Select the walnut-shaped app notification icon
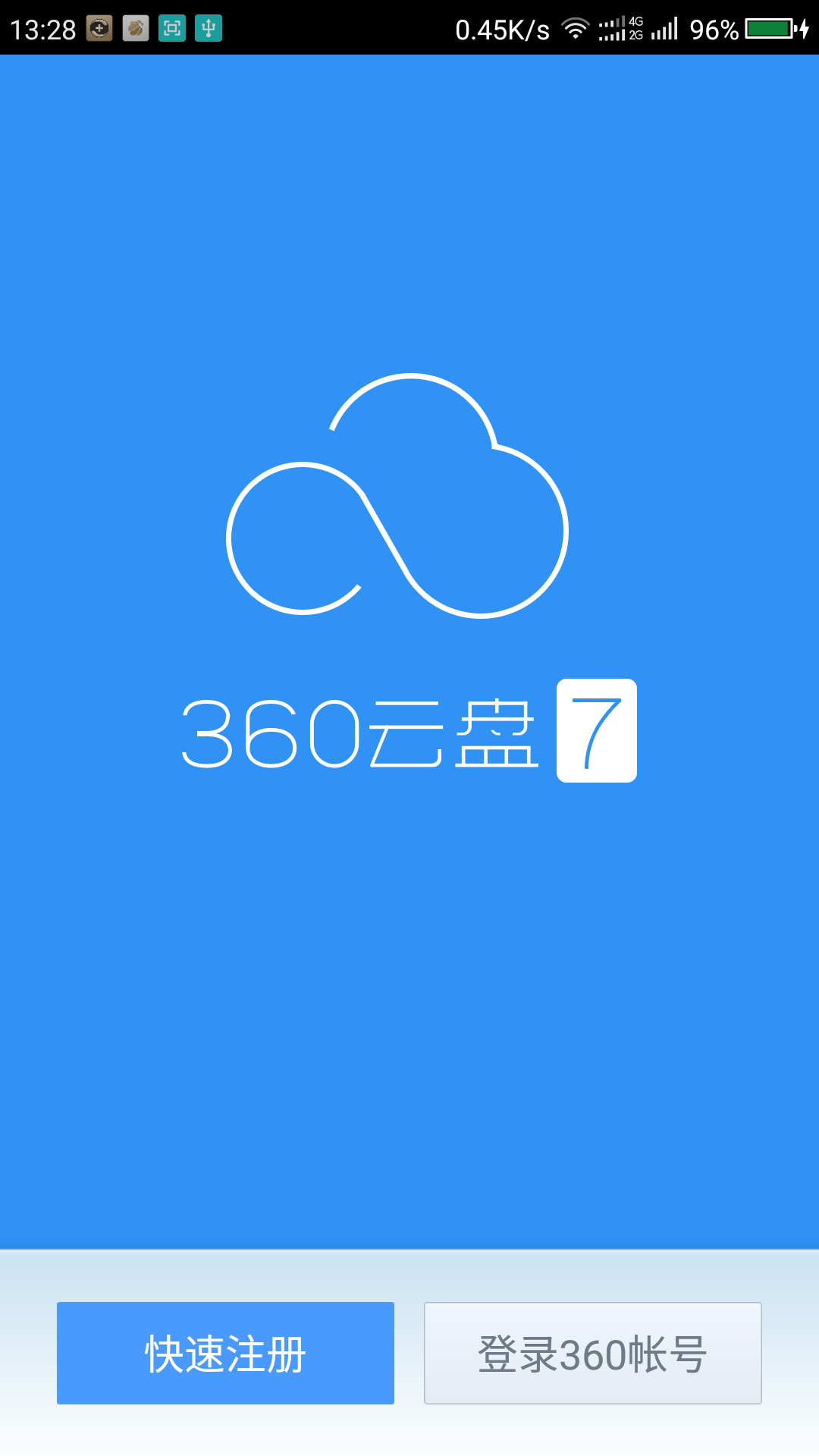Image resolution: width=819 pixels, height=1456 pixels. [x=135, y=28]
